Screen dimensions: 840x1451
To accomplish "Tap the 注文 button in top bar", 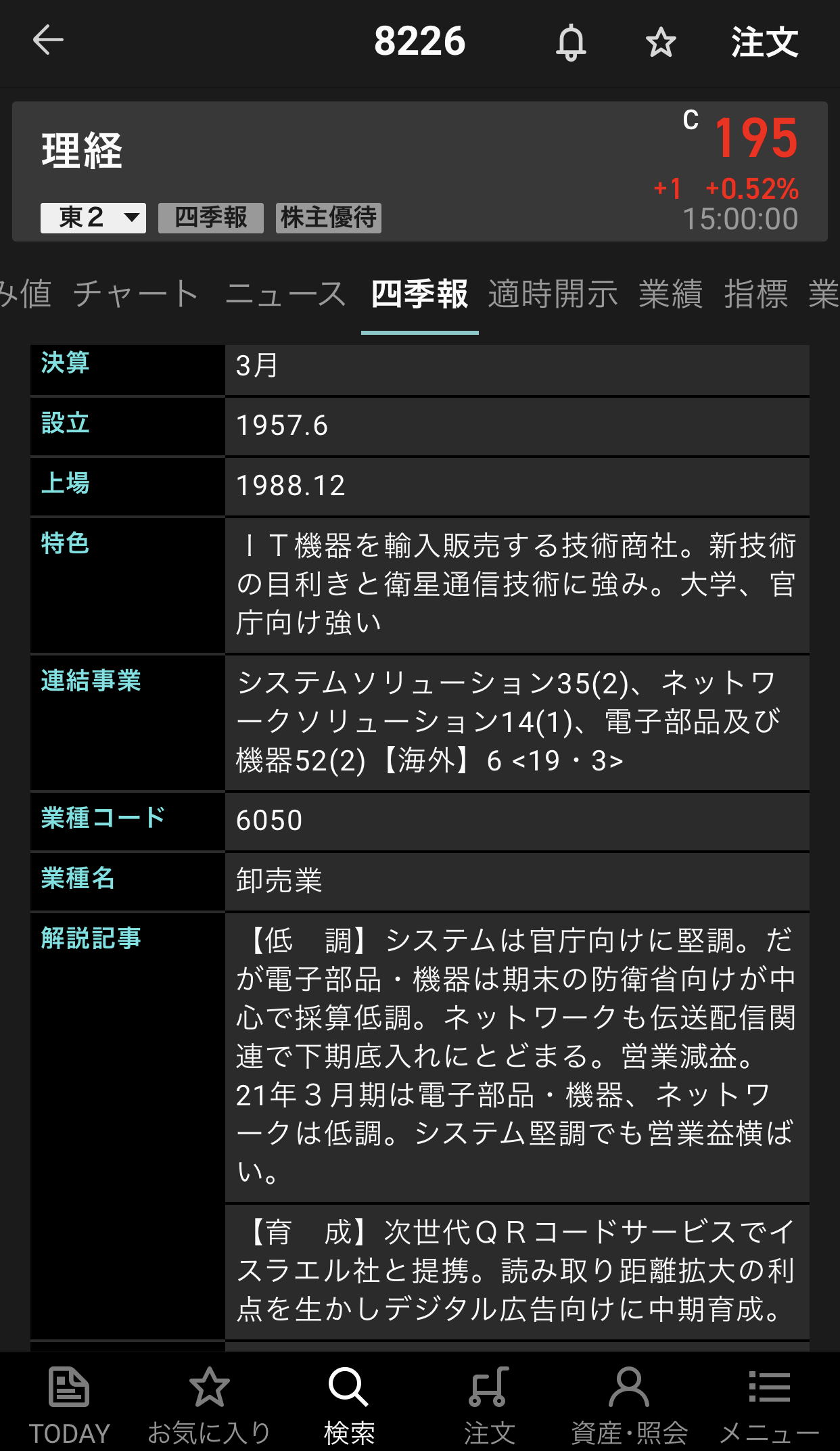I will tap(764, 43).
